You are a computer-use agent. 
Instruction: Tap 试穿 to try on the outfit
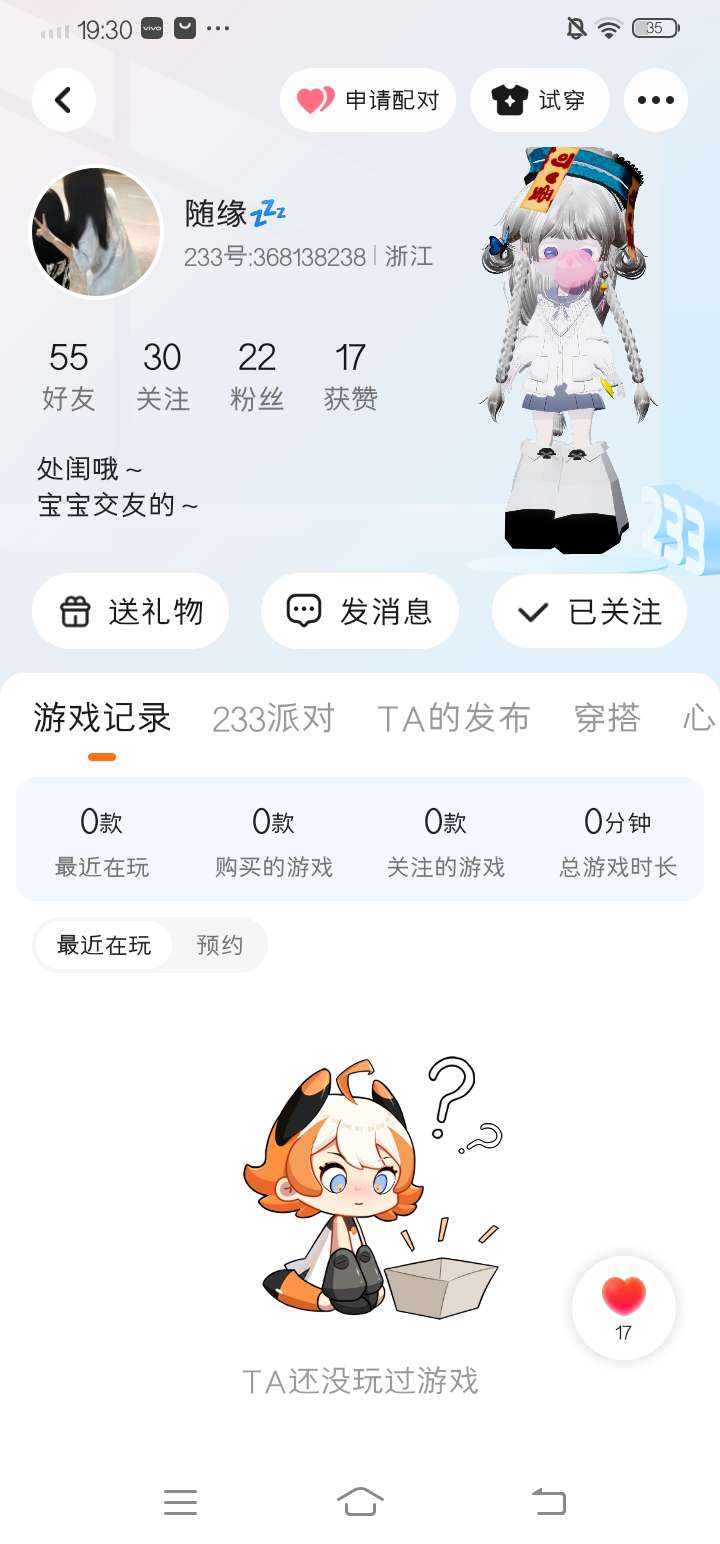540,100
